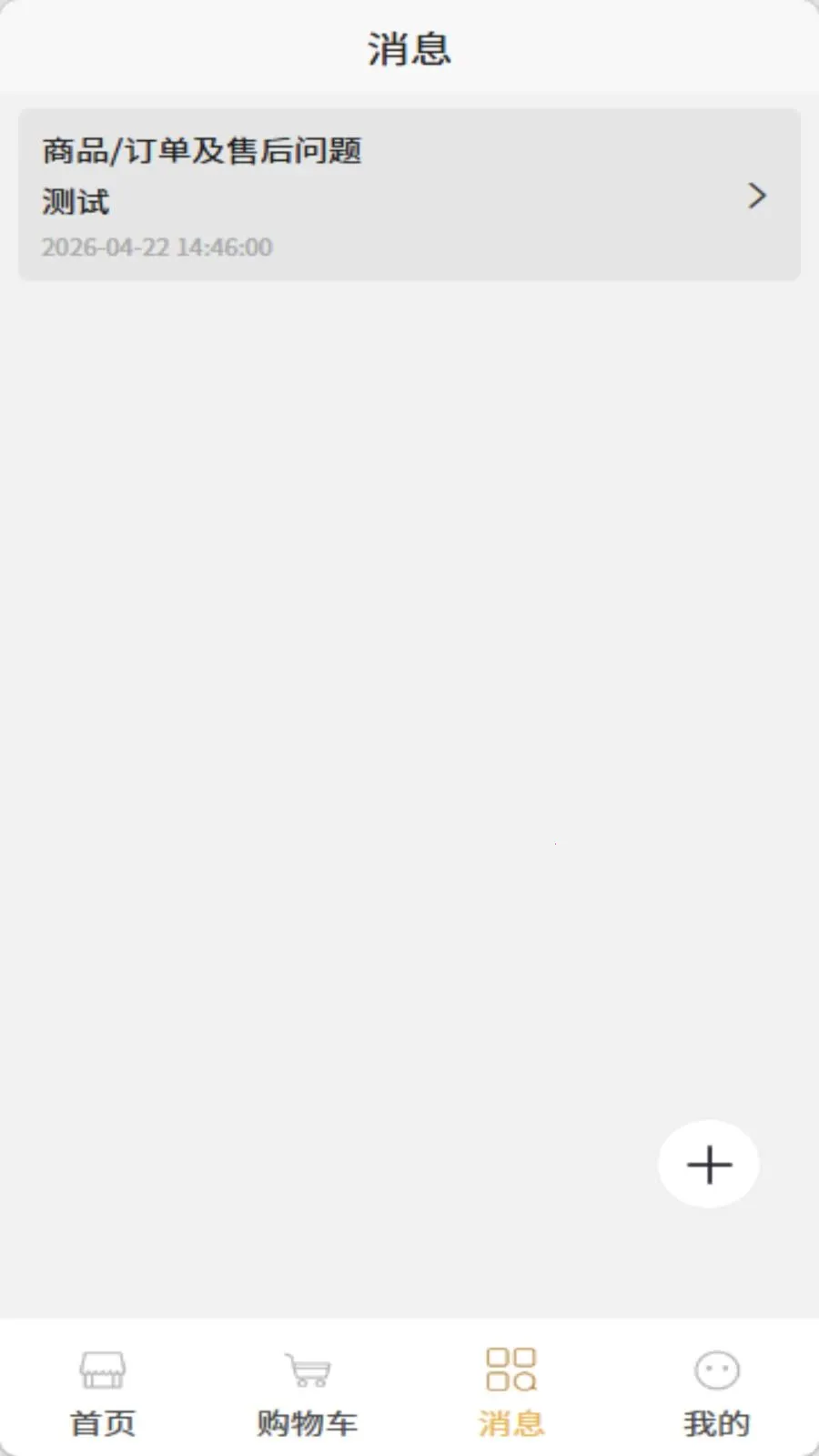Open the 商品/订单及售后问题 message

tap(409, 195)
